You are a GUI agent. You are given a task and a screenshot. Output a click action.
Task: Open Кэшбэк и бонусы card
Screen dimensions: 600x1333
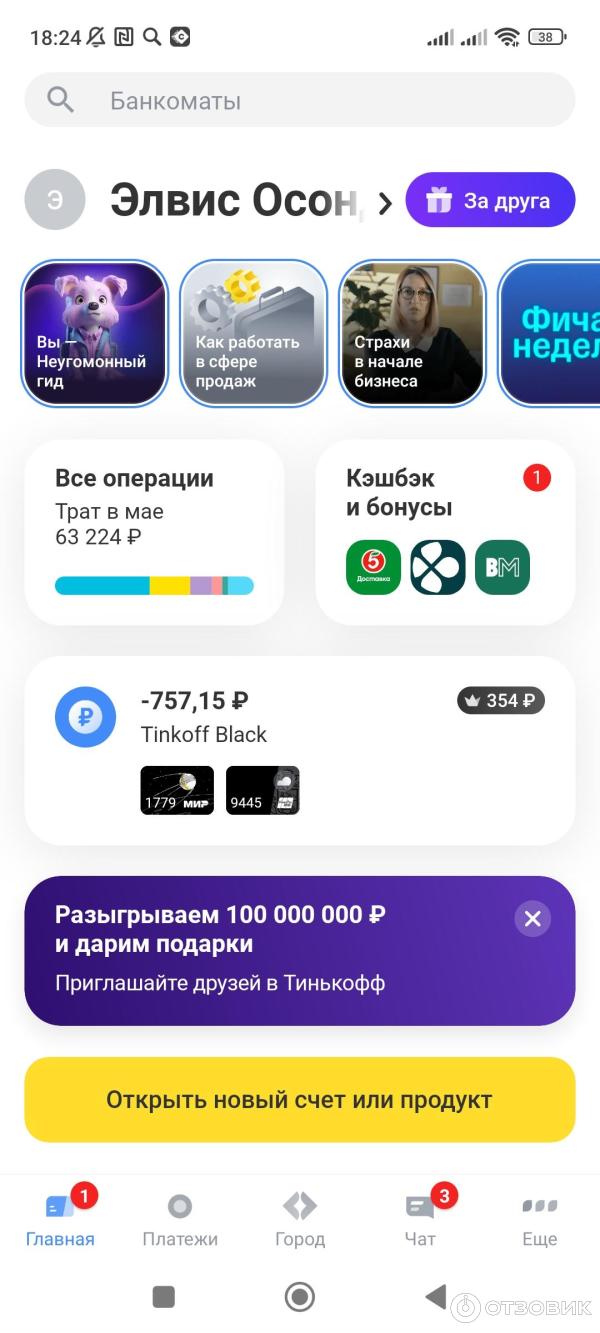coord(445,532)
